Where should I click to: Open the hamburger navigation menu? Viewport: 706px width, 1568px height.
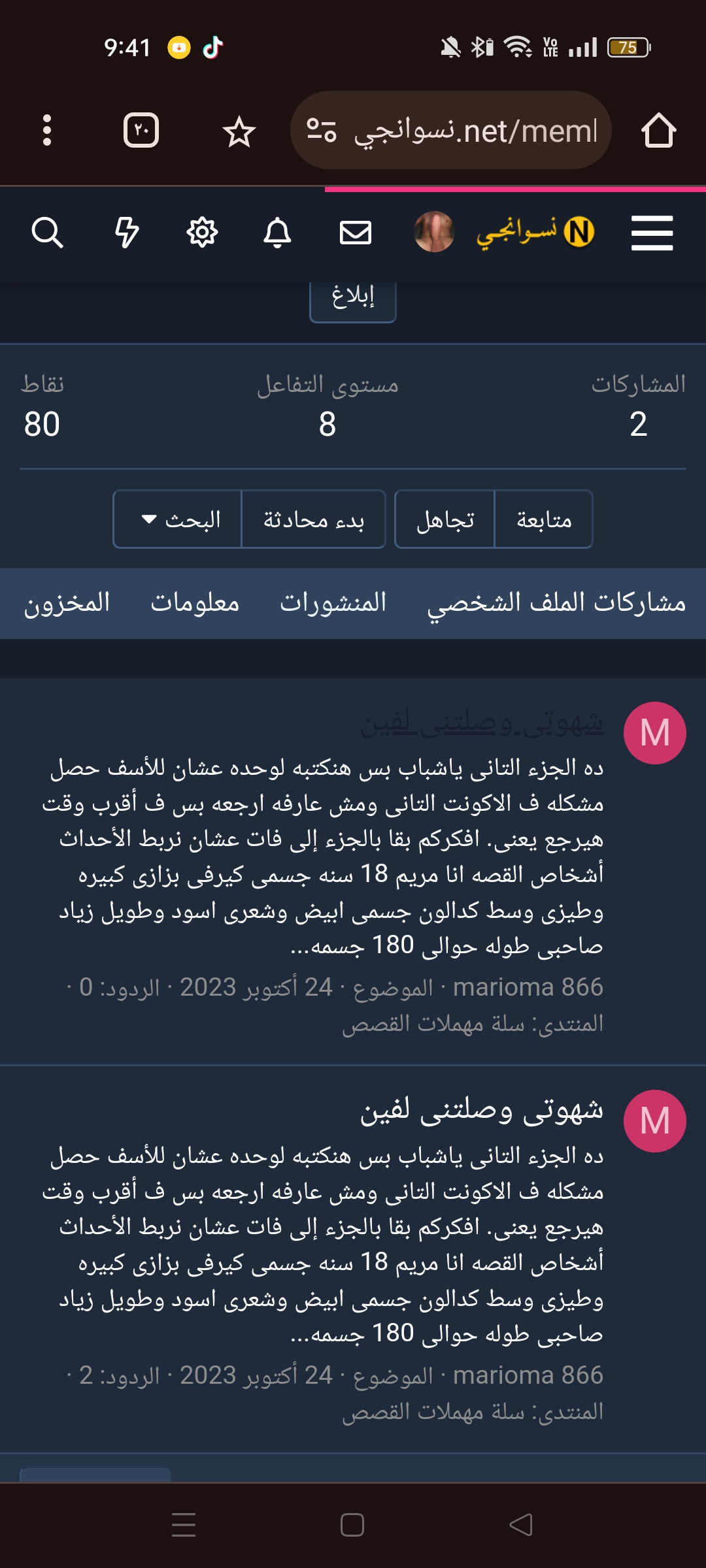click(x=652, y=233)
